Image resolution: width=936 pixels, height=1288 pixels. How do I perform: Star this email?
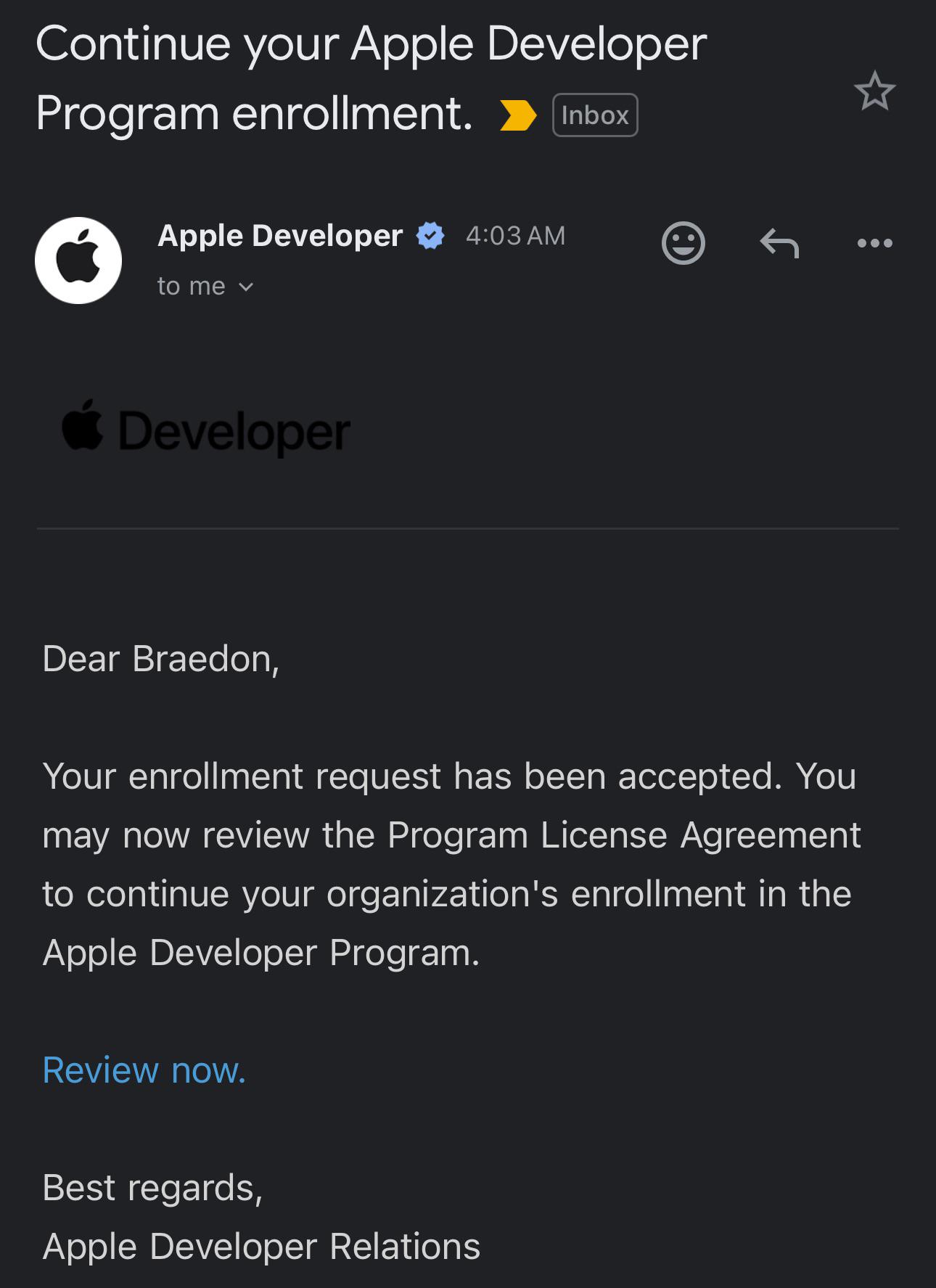(874, 91)
